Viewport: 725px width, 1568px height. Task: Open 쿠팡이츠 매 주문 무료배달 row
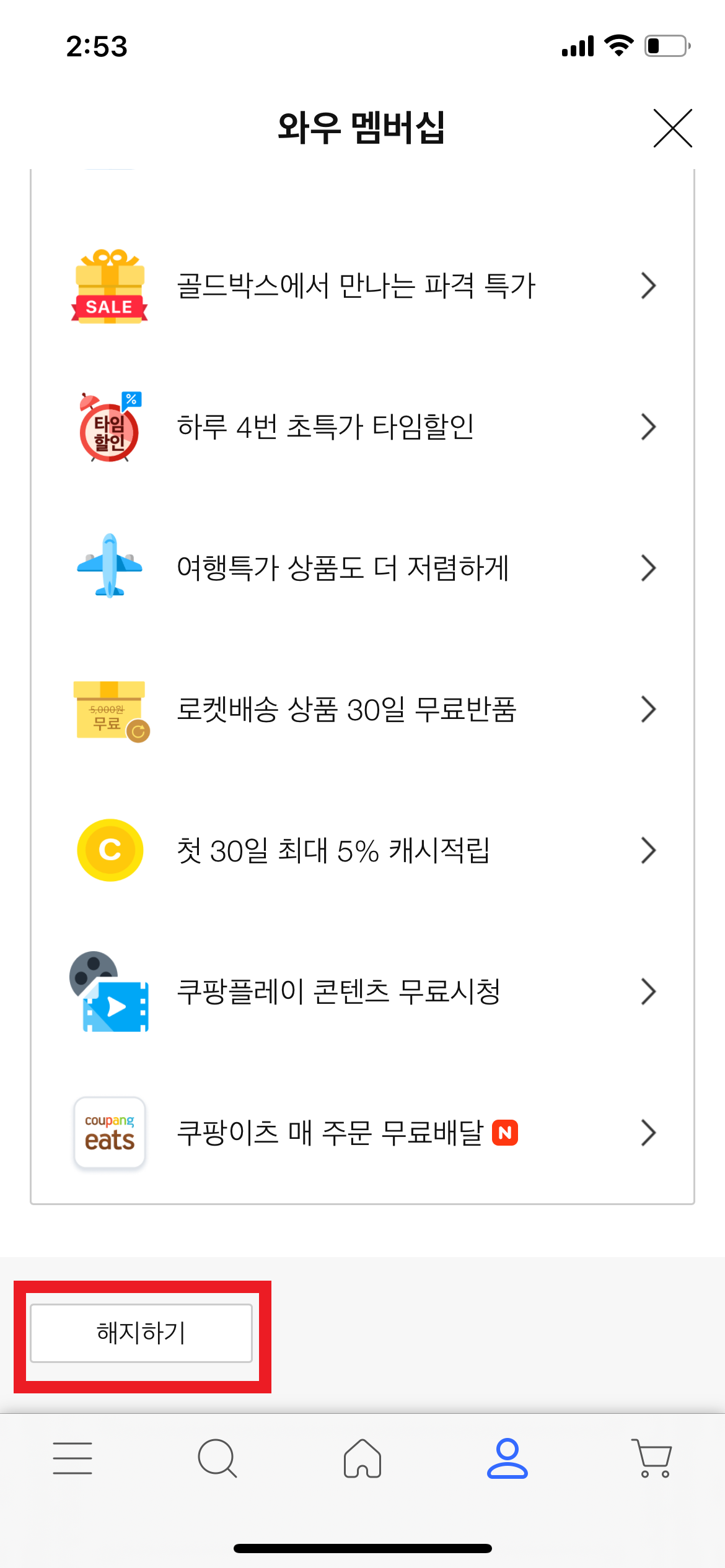362,1133
